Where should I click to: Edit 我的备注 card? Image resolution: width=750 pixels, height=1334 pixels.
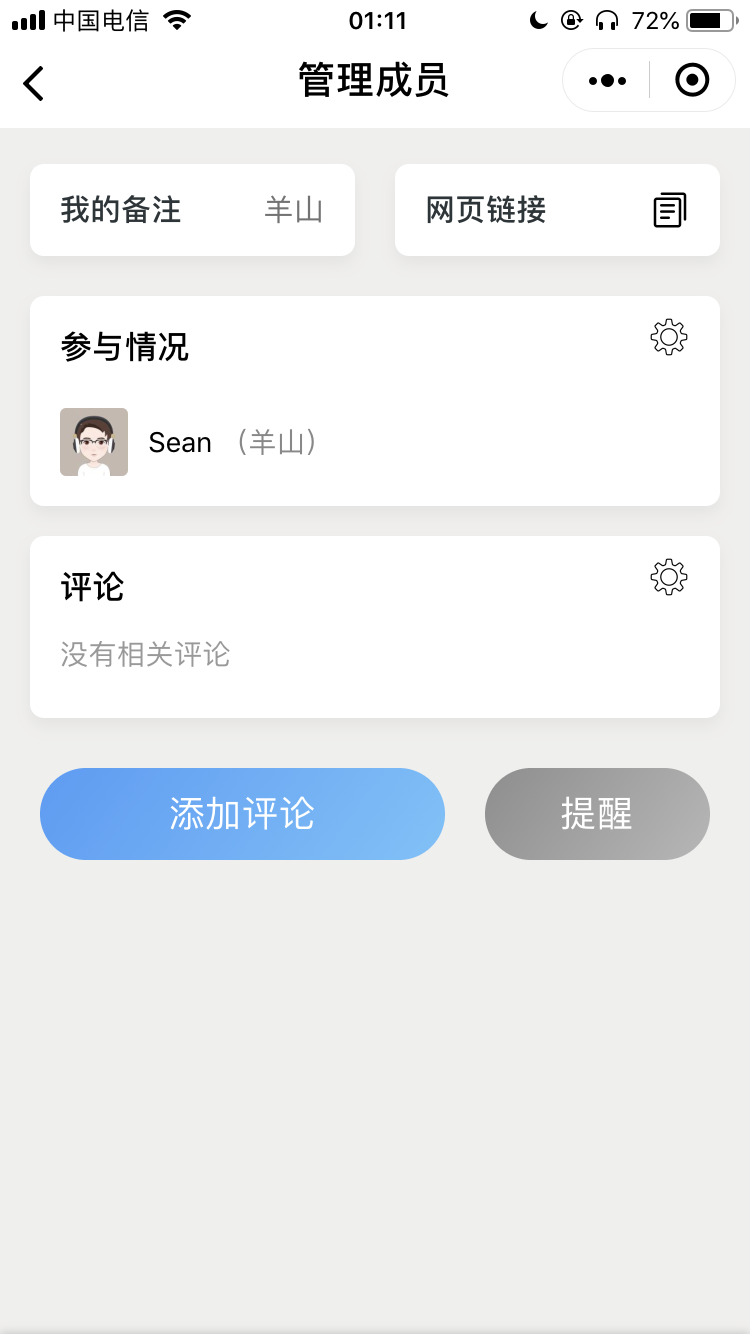click(x=192, y=210)
